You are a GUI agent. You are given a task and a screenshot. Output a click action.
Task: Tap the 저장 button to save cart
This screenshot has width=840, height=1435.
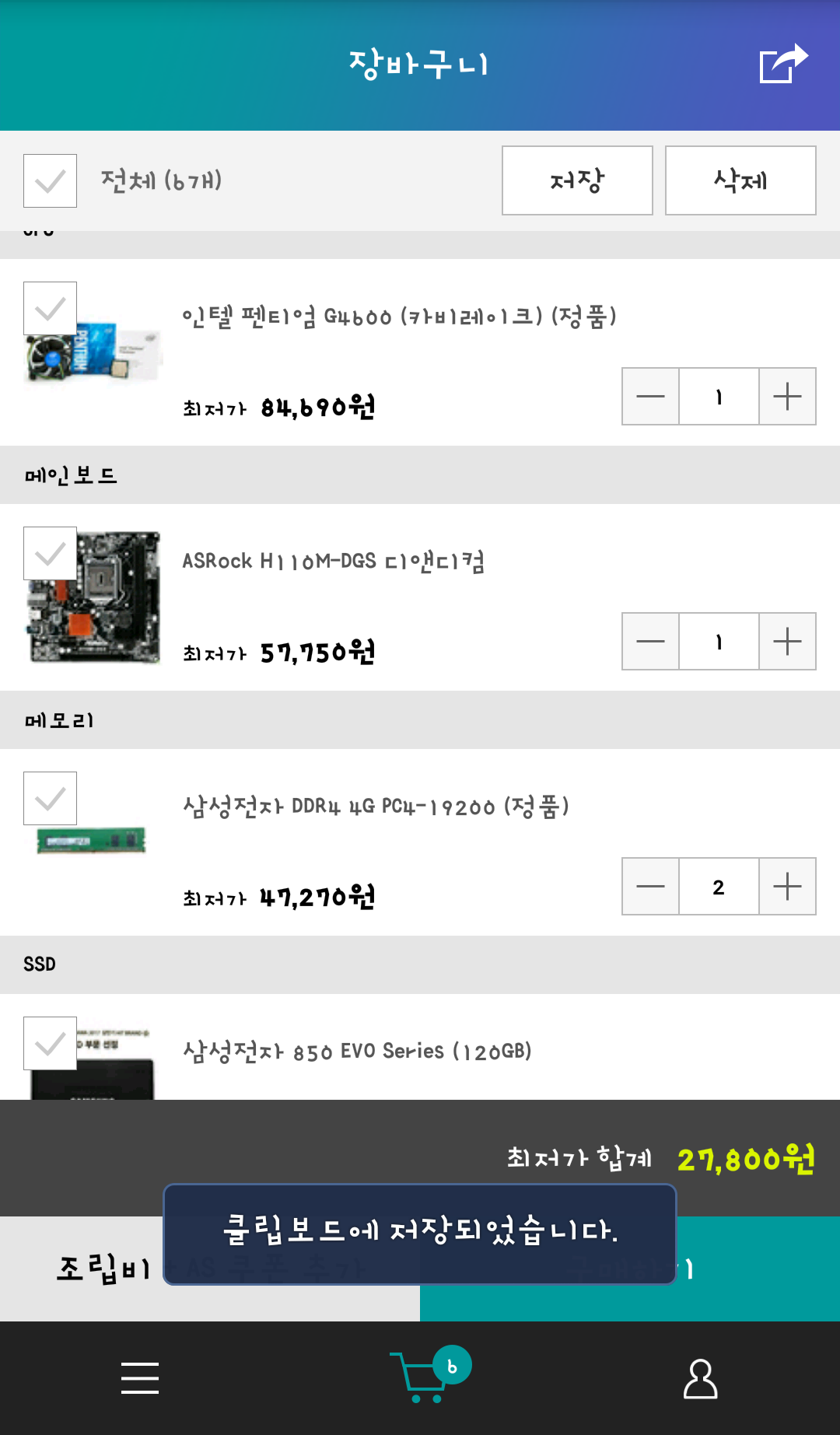pos(577,180)
